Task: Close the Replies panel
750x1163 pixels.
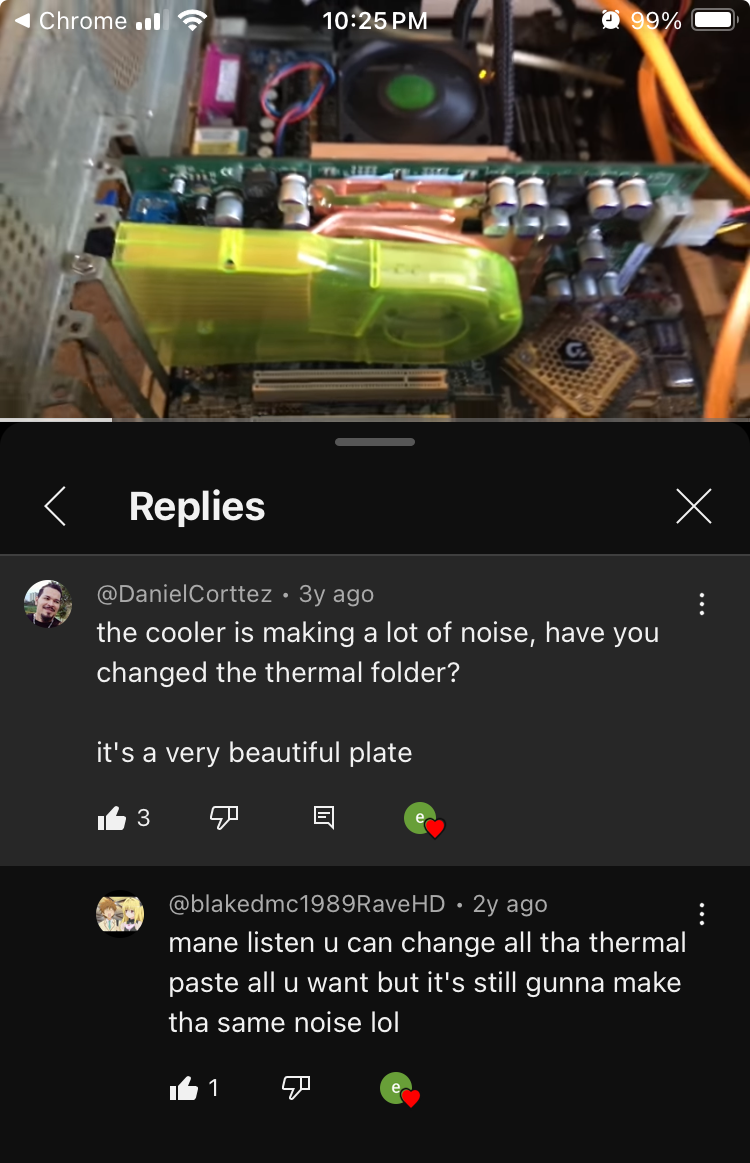Action: pyautogui.click(x=693, y=507)
